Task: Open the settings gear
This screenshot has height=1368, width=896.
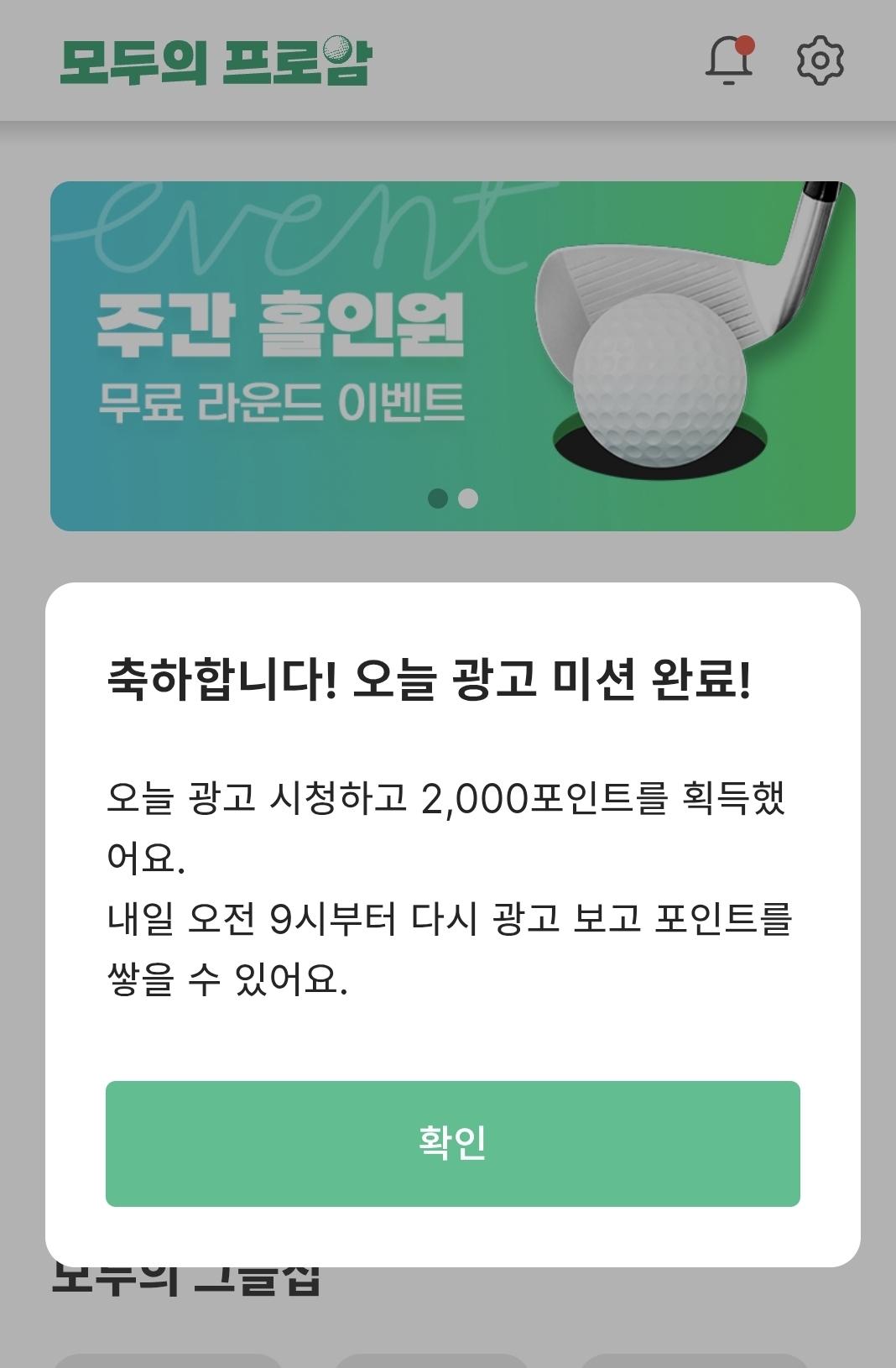Action: pos(819,60)
